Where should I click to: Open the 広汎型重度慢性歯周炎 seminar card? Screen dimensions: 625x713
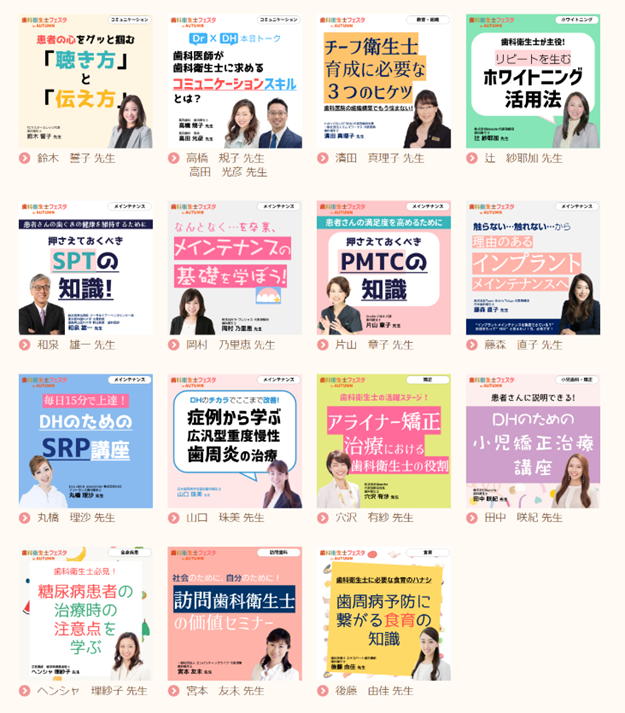pyautogui.click(x=235, y=440)
